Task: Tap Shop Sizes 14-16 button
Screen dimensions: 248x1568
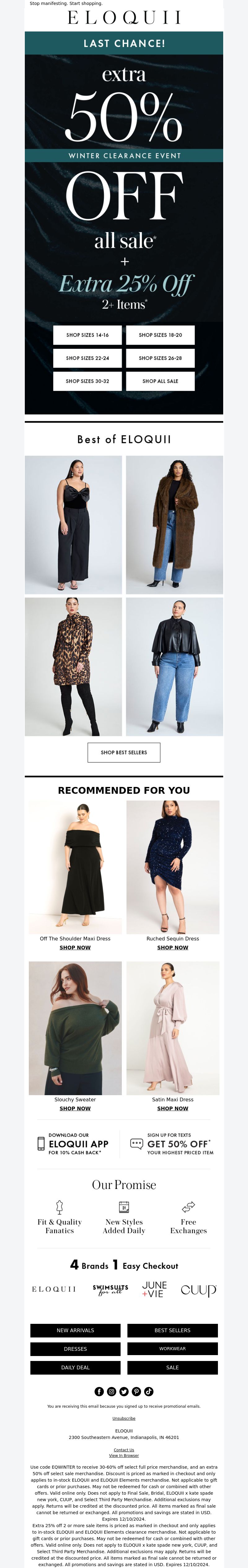Action: pyautogui.click(x=88, y=335)
